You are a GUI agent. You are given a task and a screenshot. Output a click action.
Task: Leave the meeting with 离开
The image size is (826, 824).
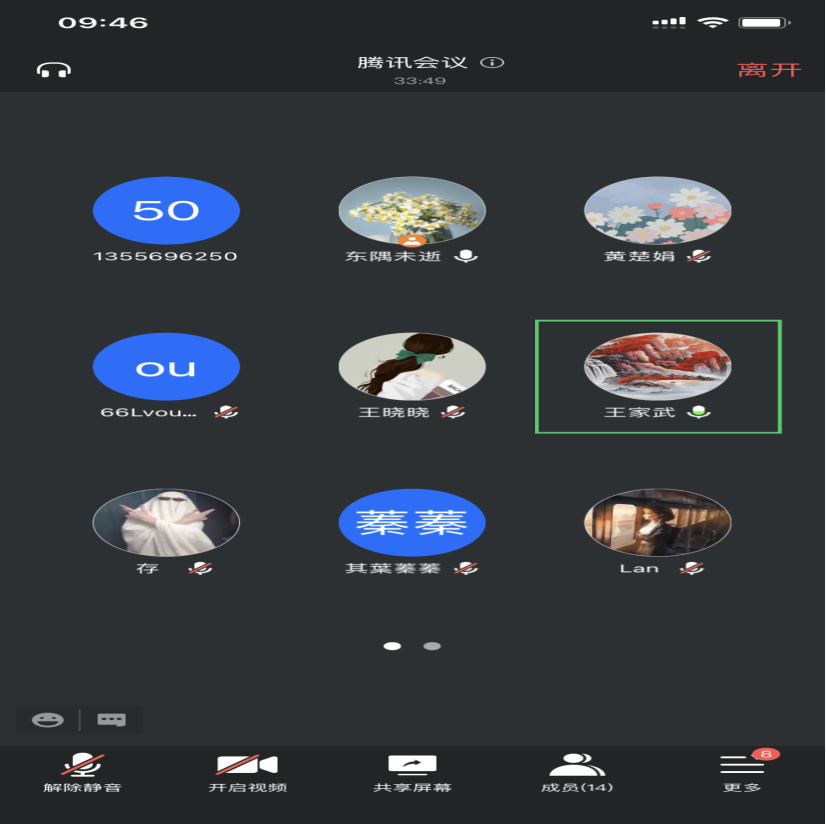769,70
